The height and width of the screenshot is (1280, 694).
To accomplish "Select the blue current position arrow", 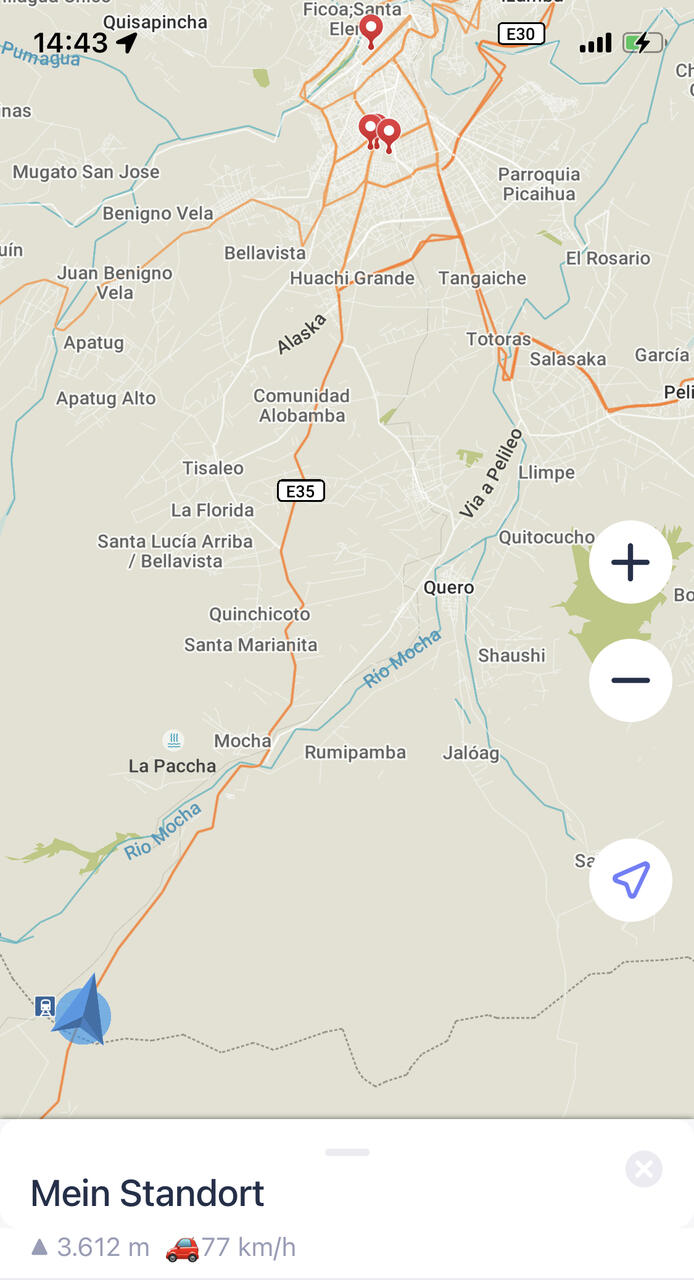I will coord(82,1012).
